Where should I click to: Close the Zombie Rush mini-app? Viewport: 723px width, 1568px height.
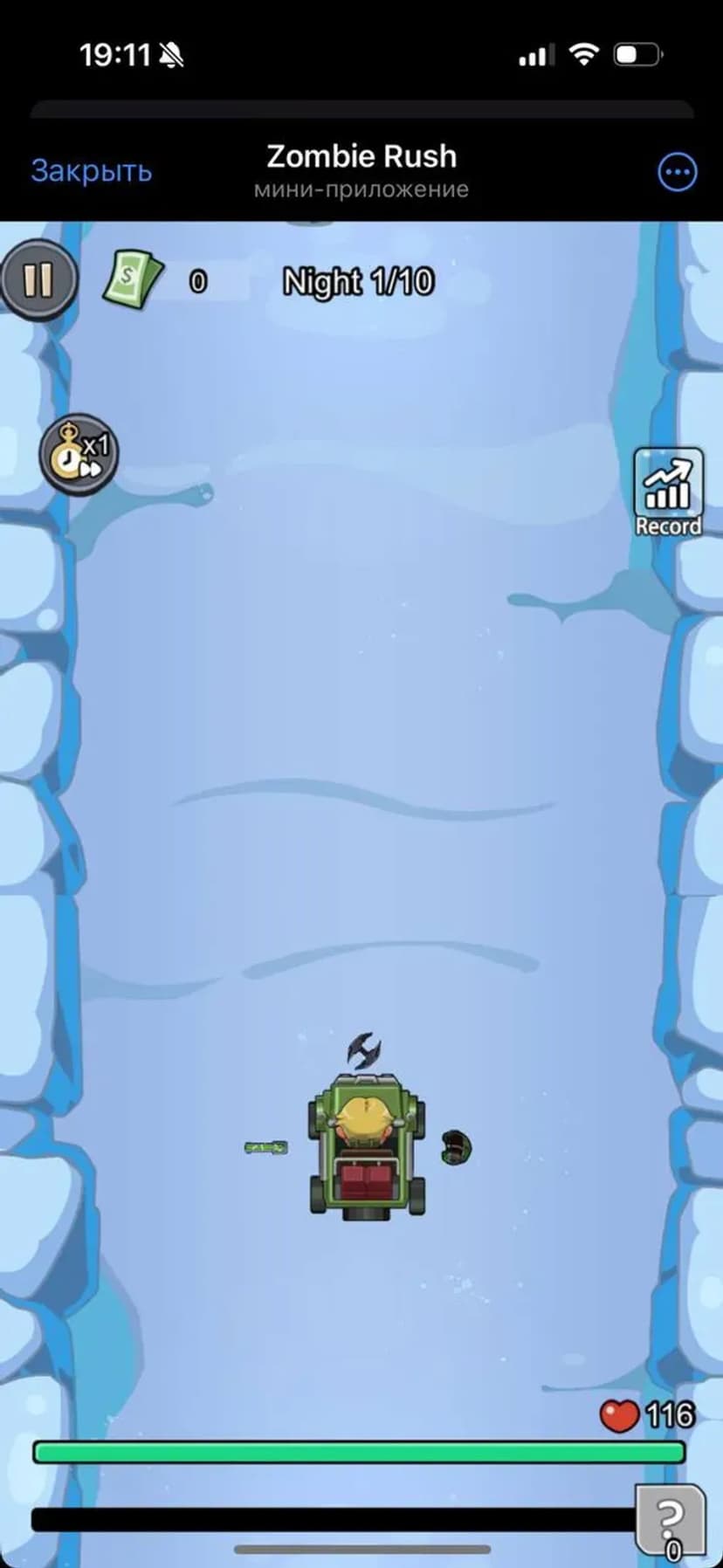[91, 170]
